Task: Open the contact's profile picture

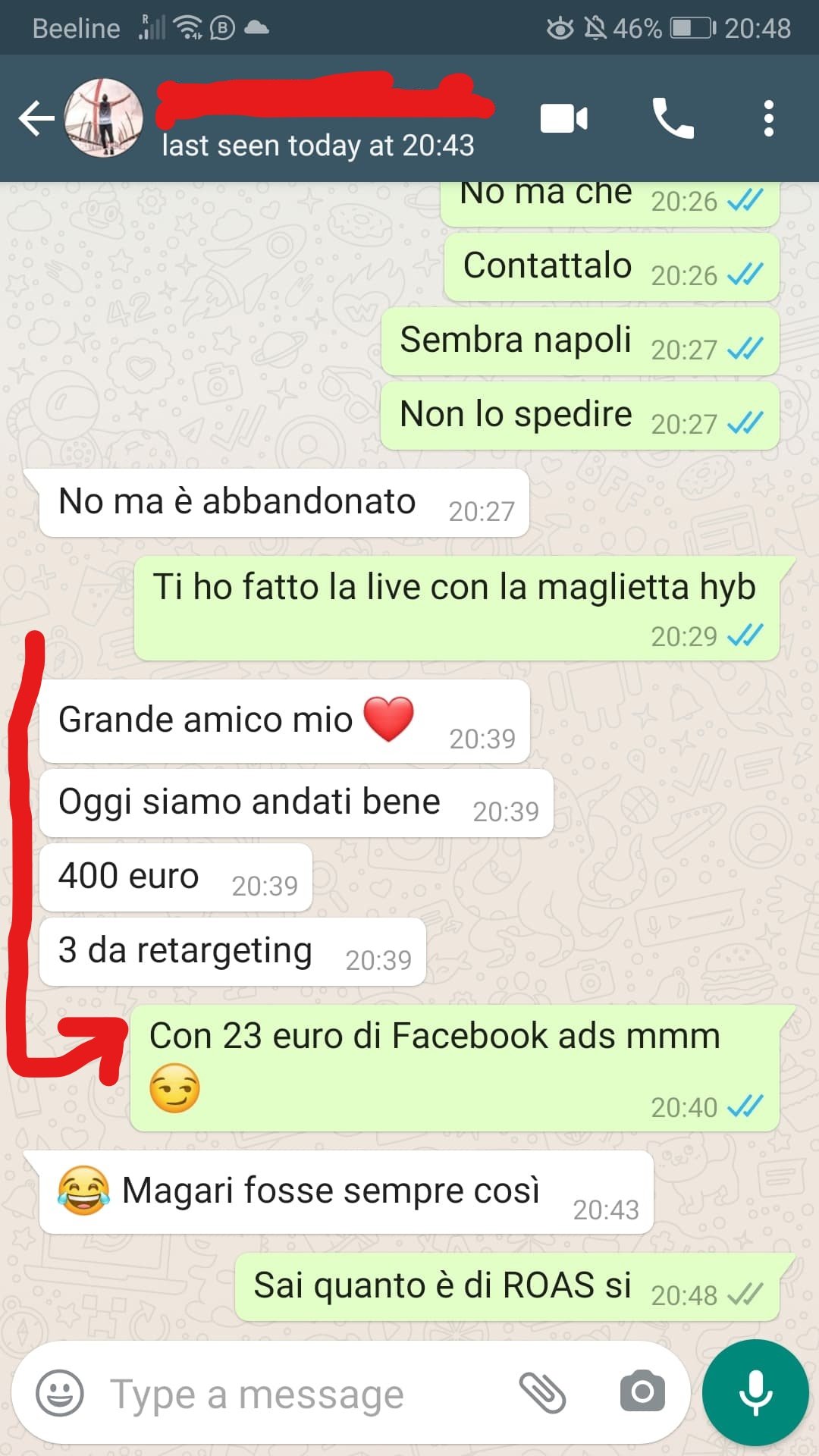Action: click(104, 118)
